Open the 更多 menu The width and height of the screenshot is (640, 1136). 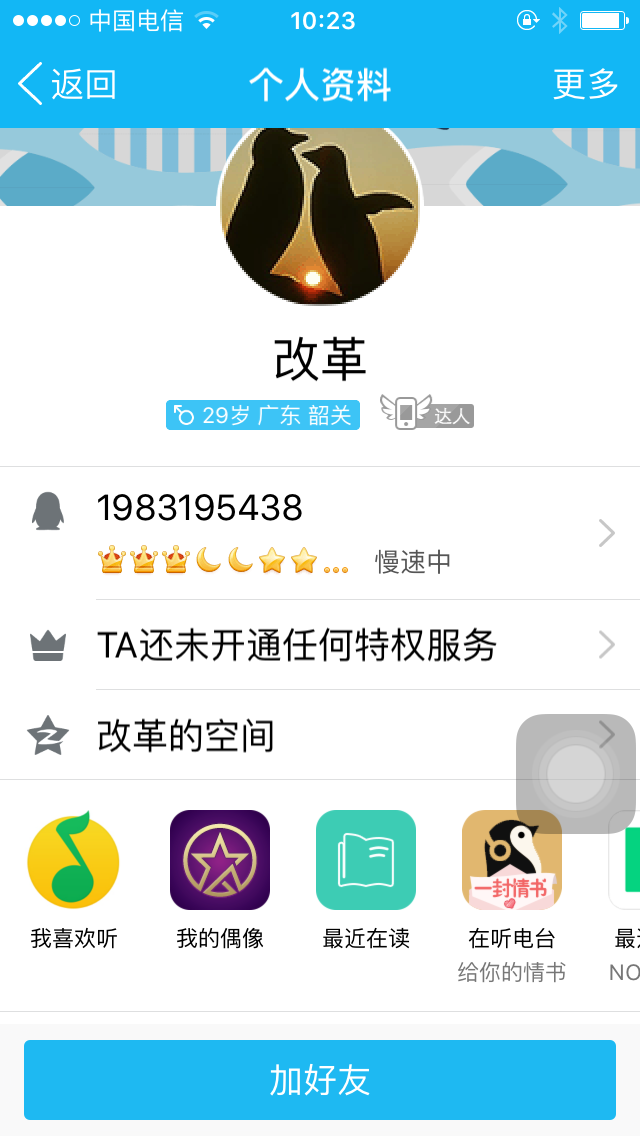[x=585, y=84]
